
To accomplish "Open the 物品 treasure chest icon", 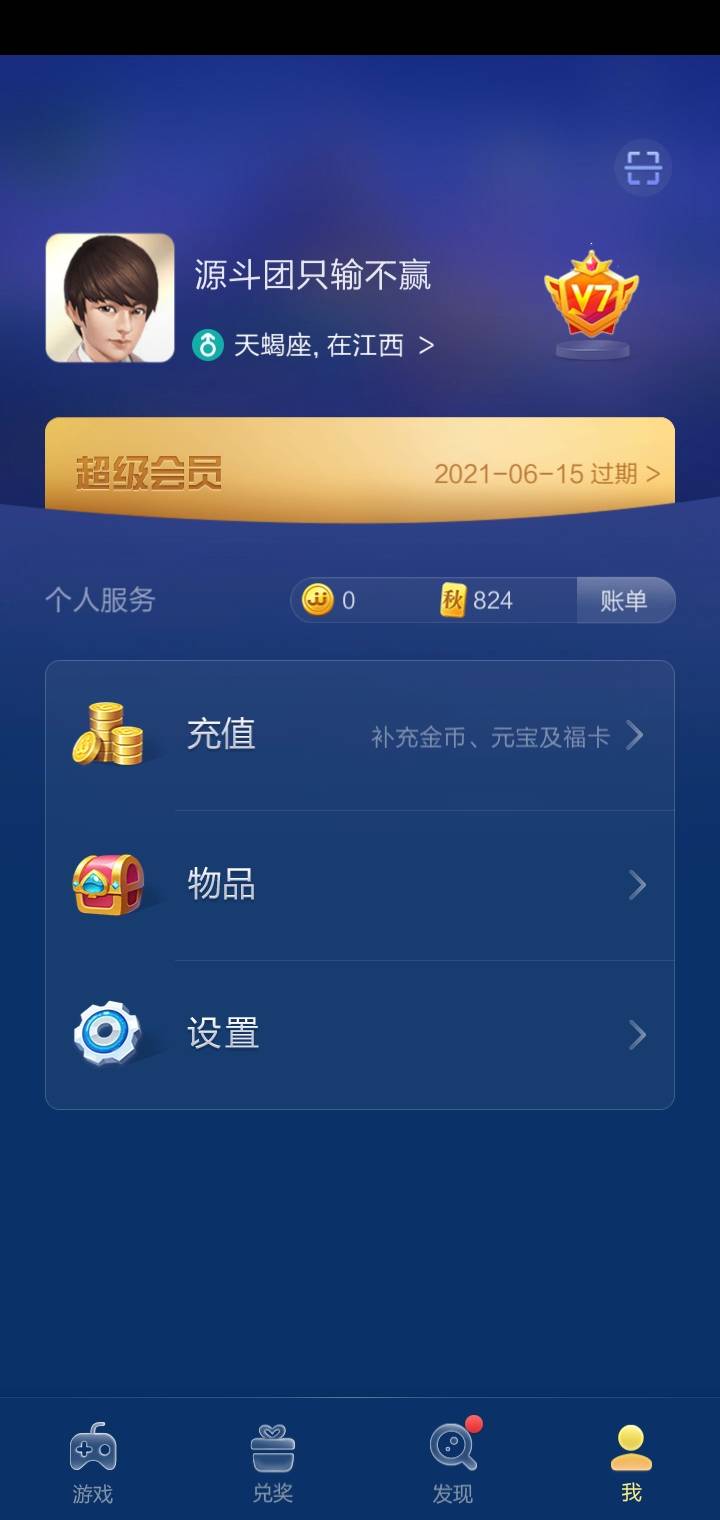I will coord(110,885).
